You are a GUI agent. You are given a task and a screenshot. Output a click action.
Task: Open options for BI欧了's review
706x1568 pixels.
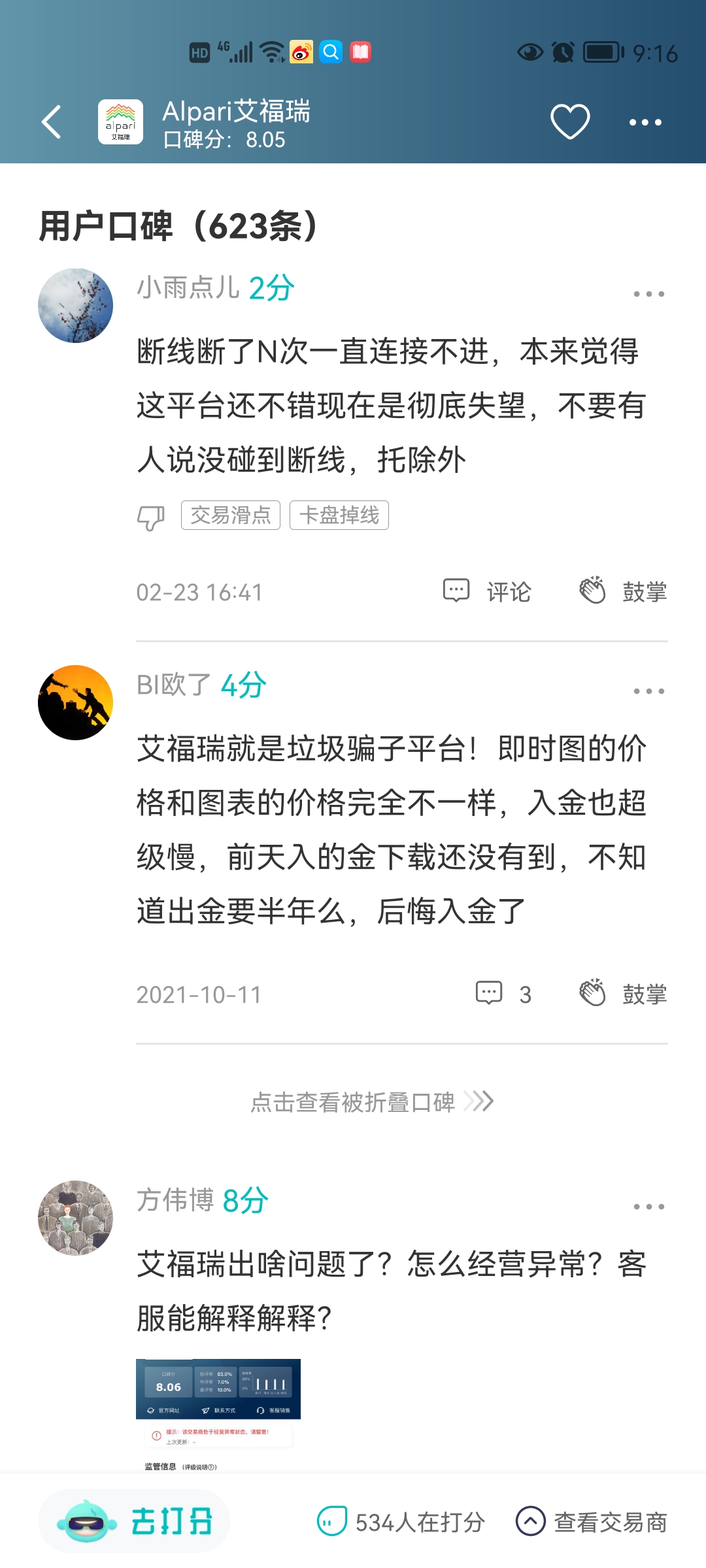tap(648, 691)
